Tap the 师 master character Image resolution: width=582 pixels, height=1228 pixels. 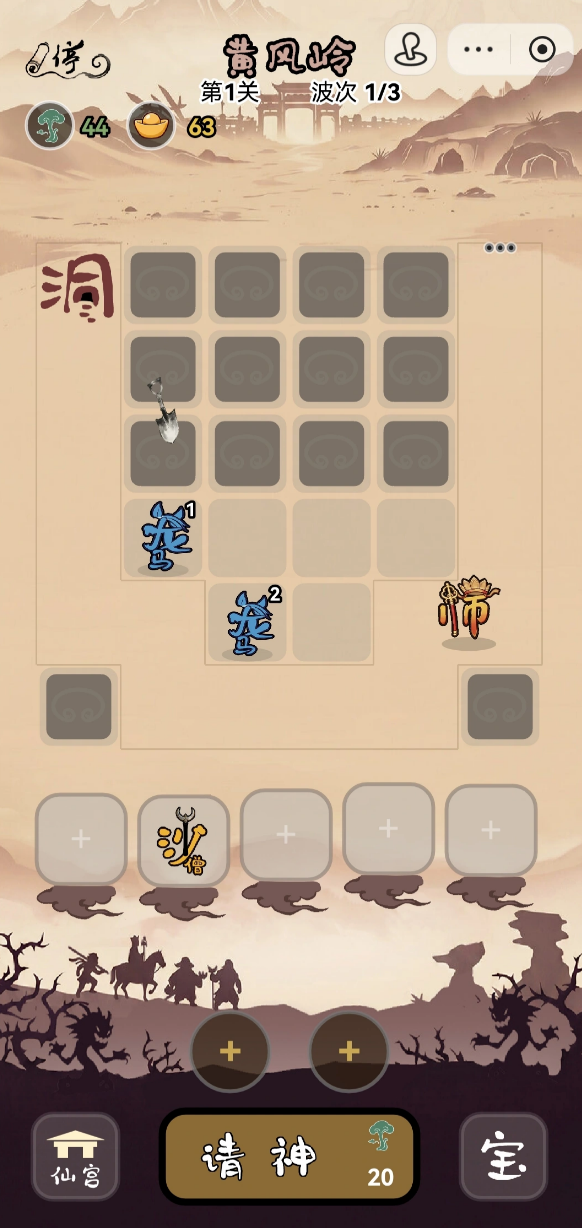468,611
